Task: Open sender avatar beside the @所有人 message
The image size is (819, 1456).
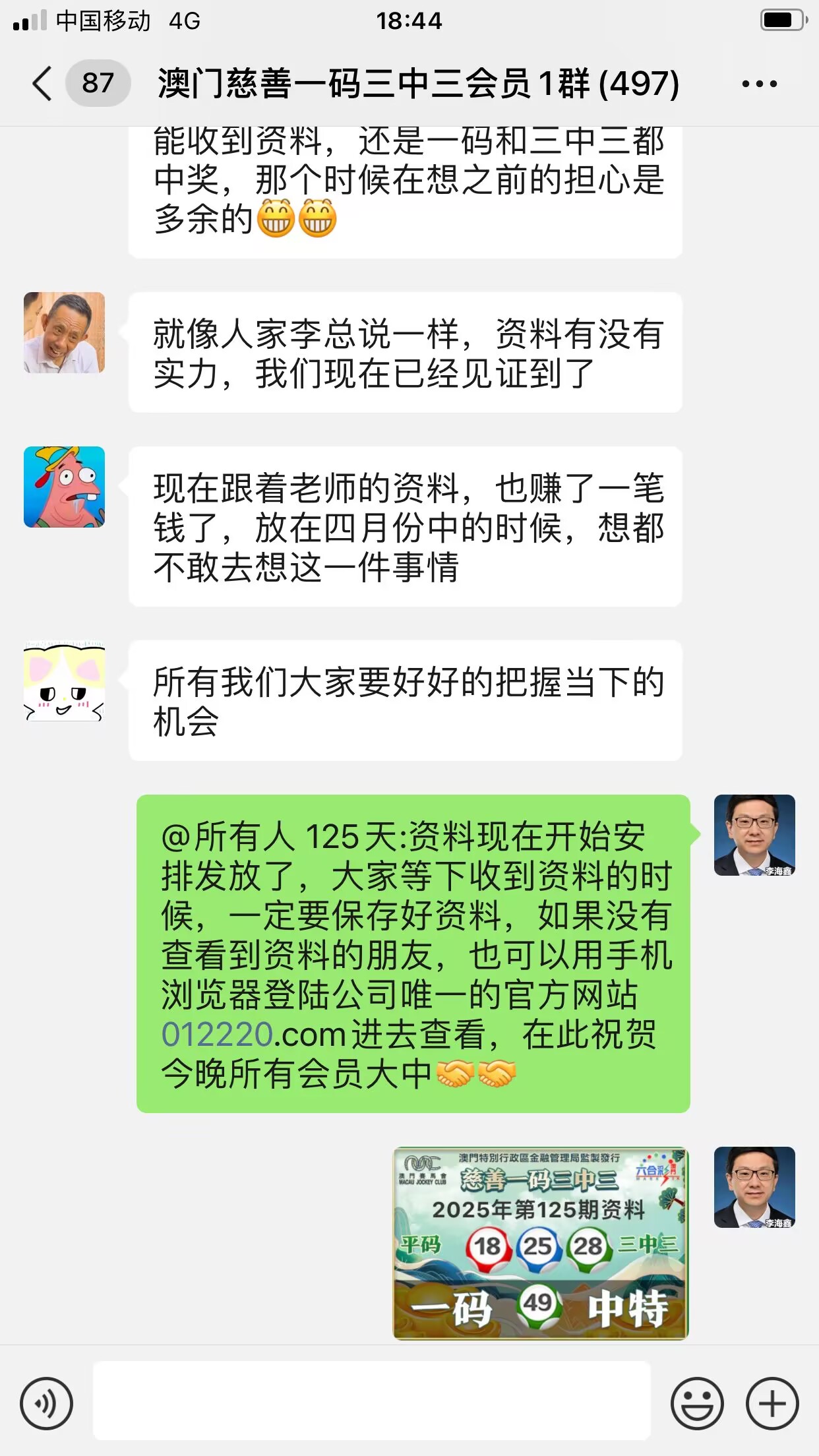Action: pyautogui.click(x=754, y=835)
